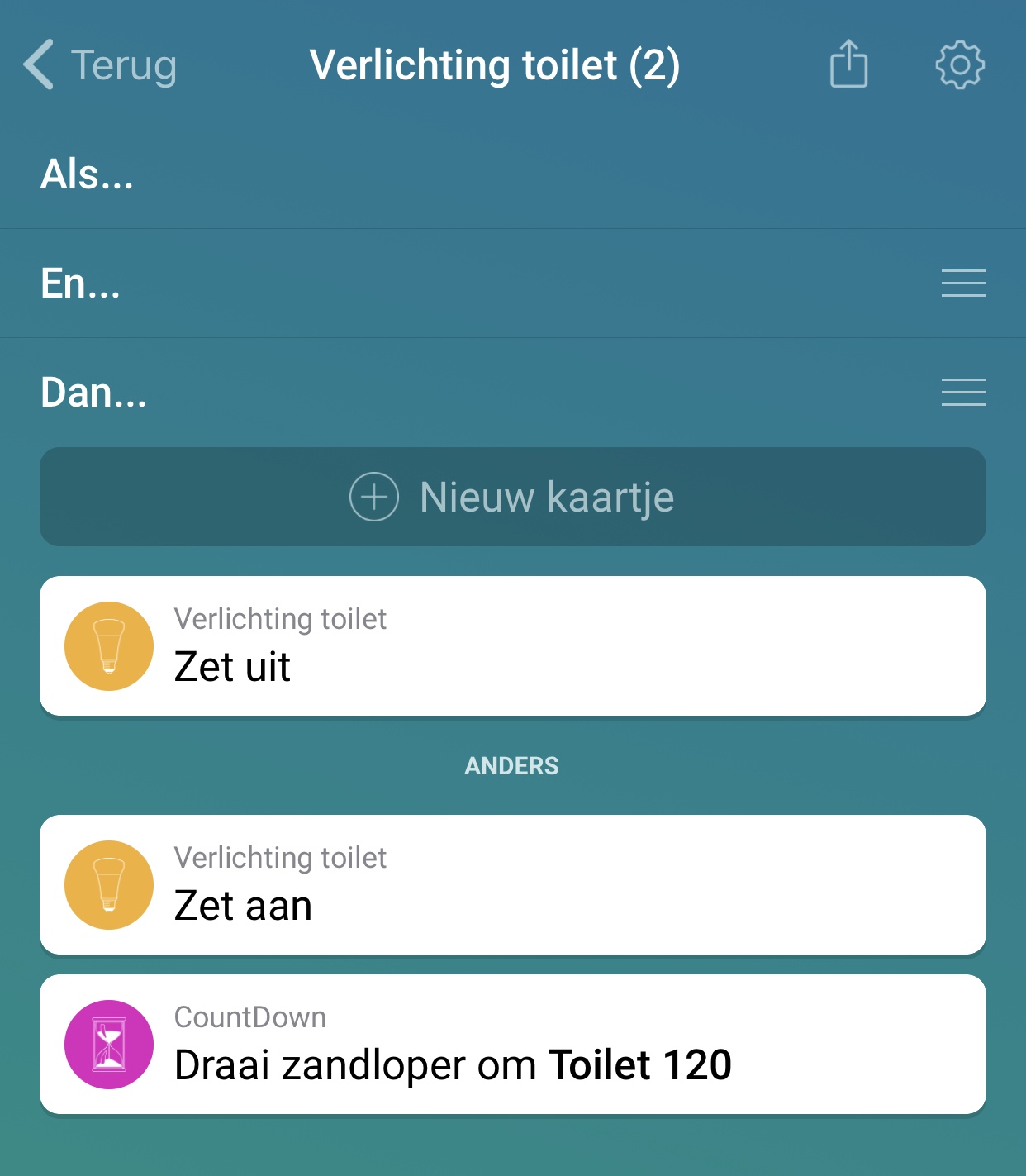Screen dimensions: 1026x1176
Task: Open the CountDown zandloper card
Action: tap(512, 1044)
